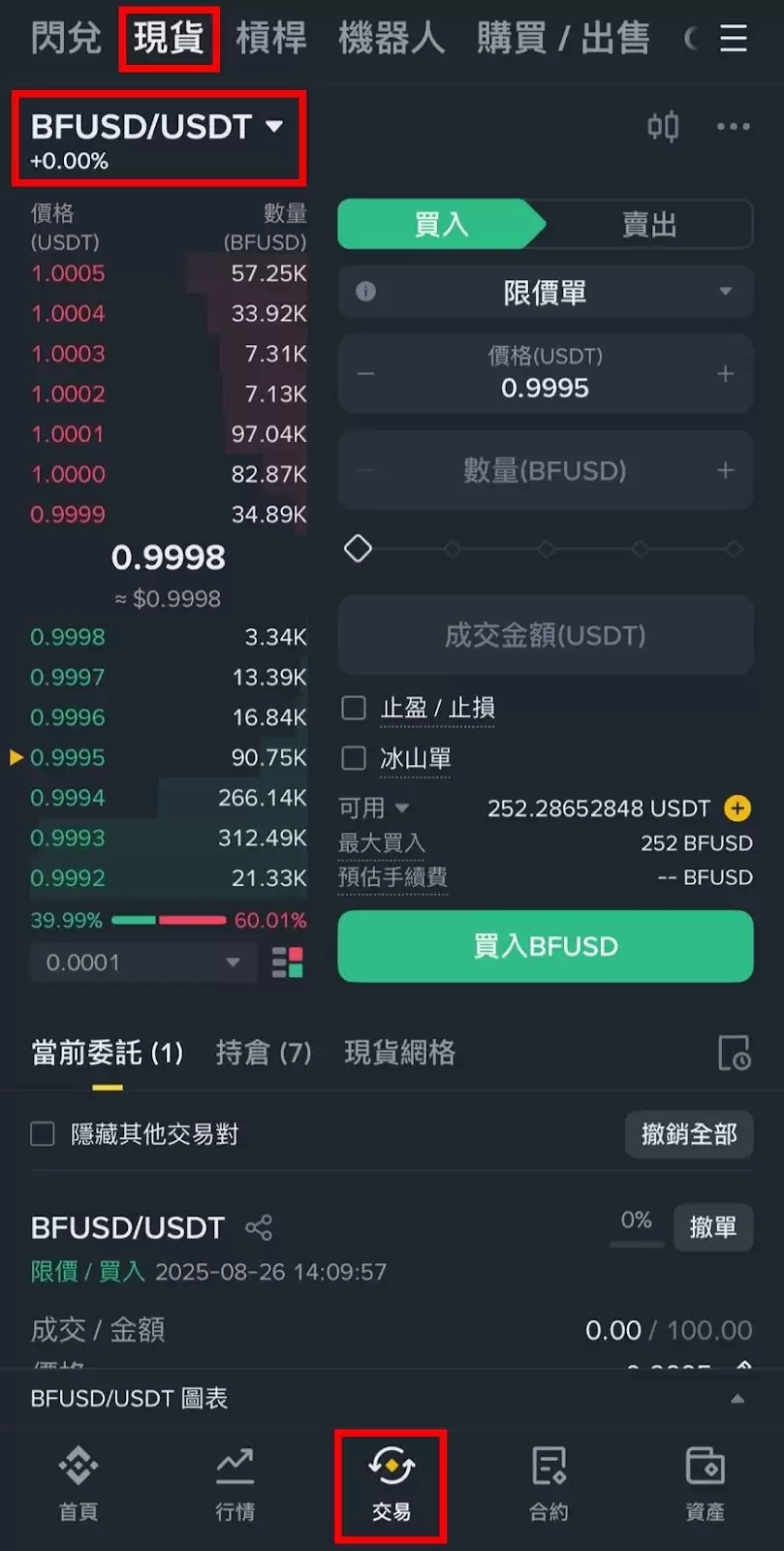Open the candlestick chart view icon
Viewport: 784px width, 1551px height.
(663, 126)
